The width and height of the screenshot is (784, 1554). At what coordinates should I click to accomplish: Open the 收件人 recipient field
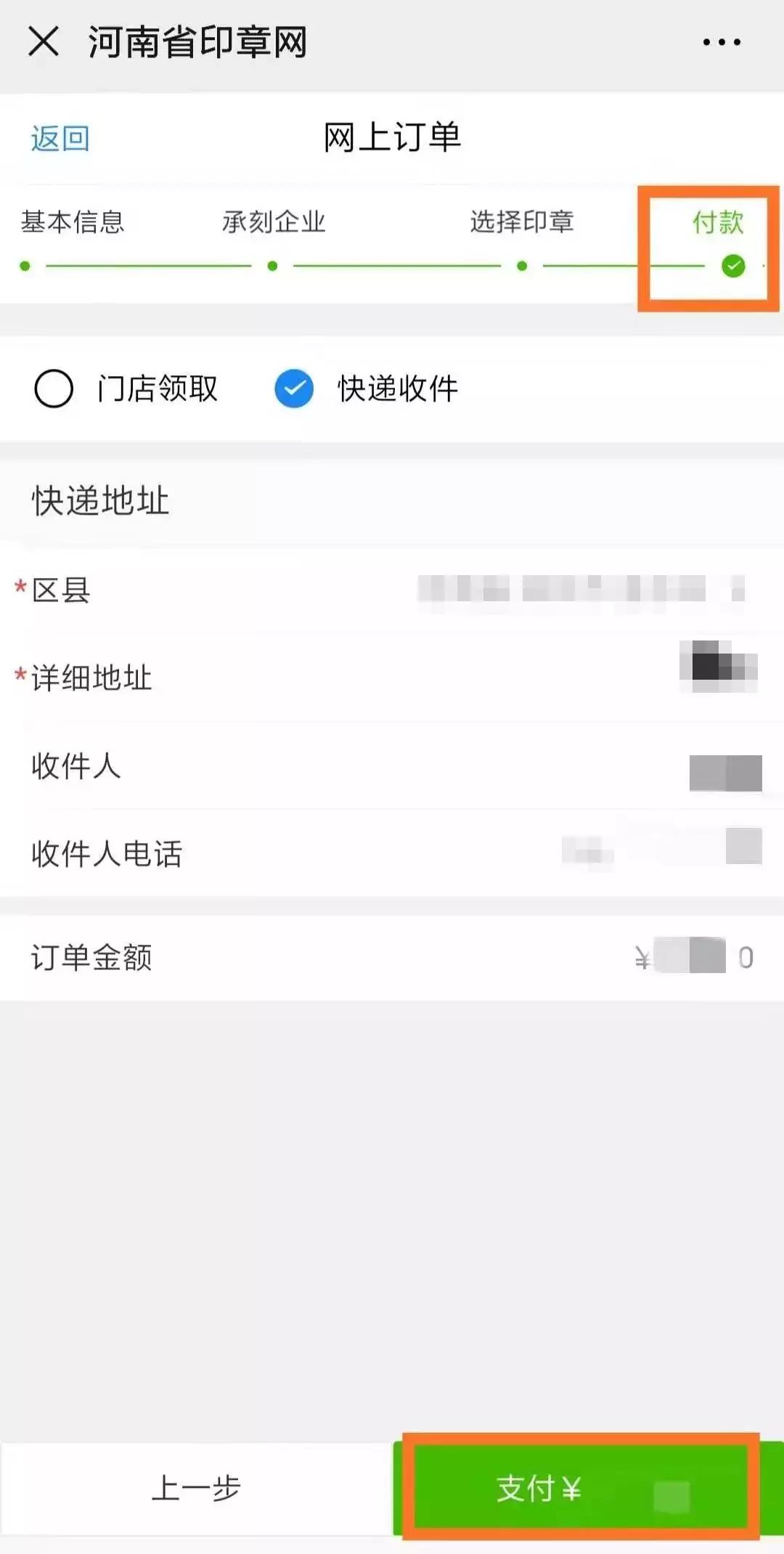392,768
